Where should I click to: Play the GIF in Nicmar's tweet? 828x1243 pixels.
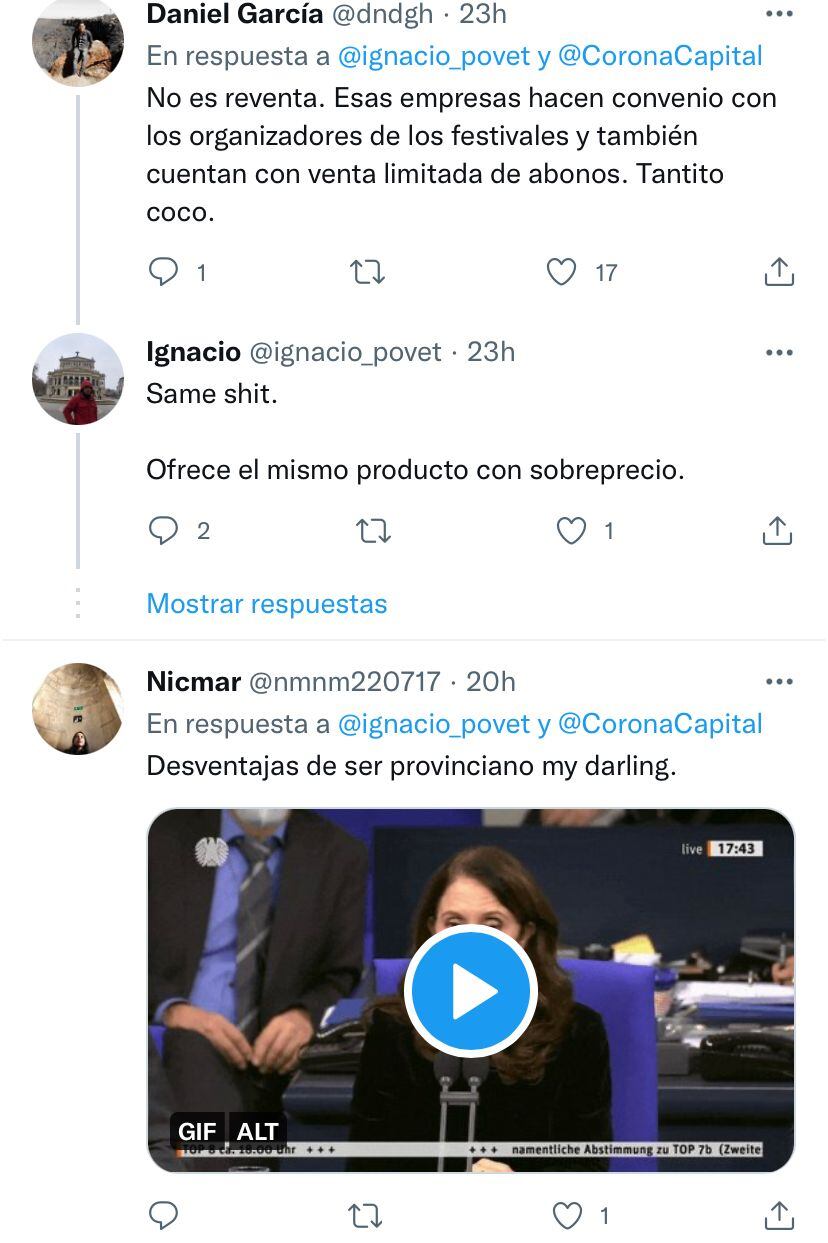[471, 990]
